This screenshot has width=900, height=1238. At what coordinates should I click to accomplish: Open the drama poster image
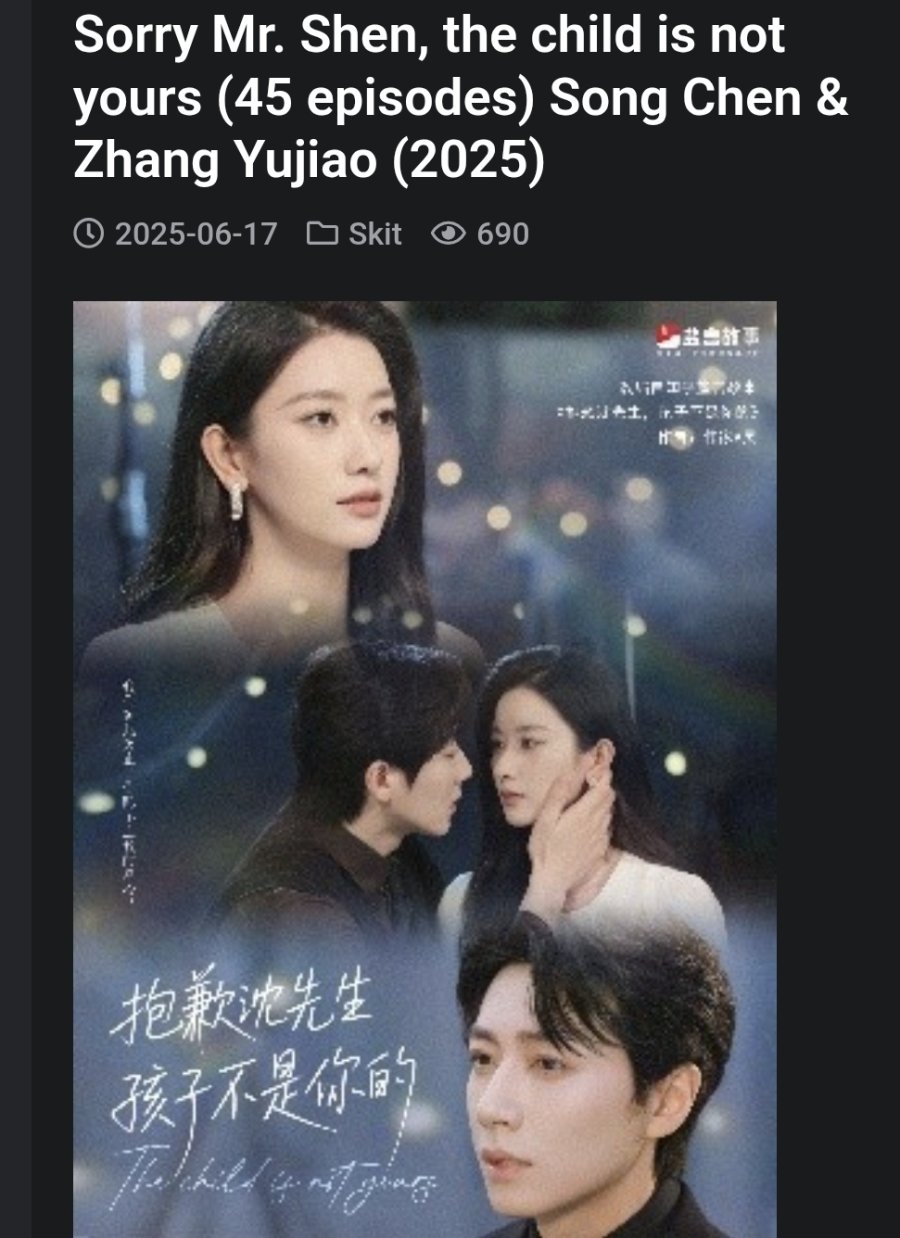point(424,768)
